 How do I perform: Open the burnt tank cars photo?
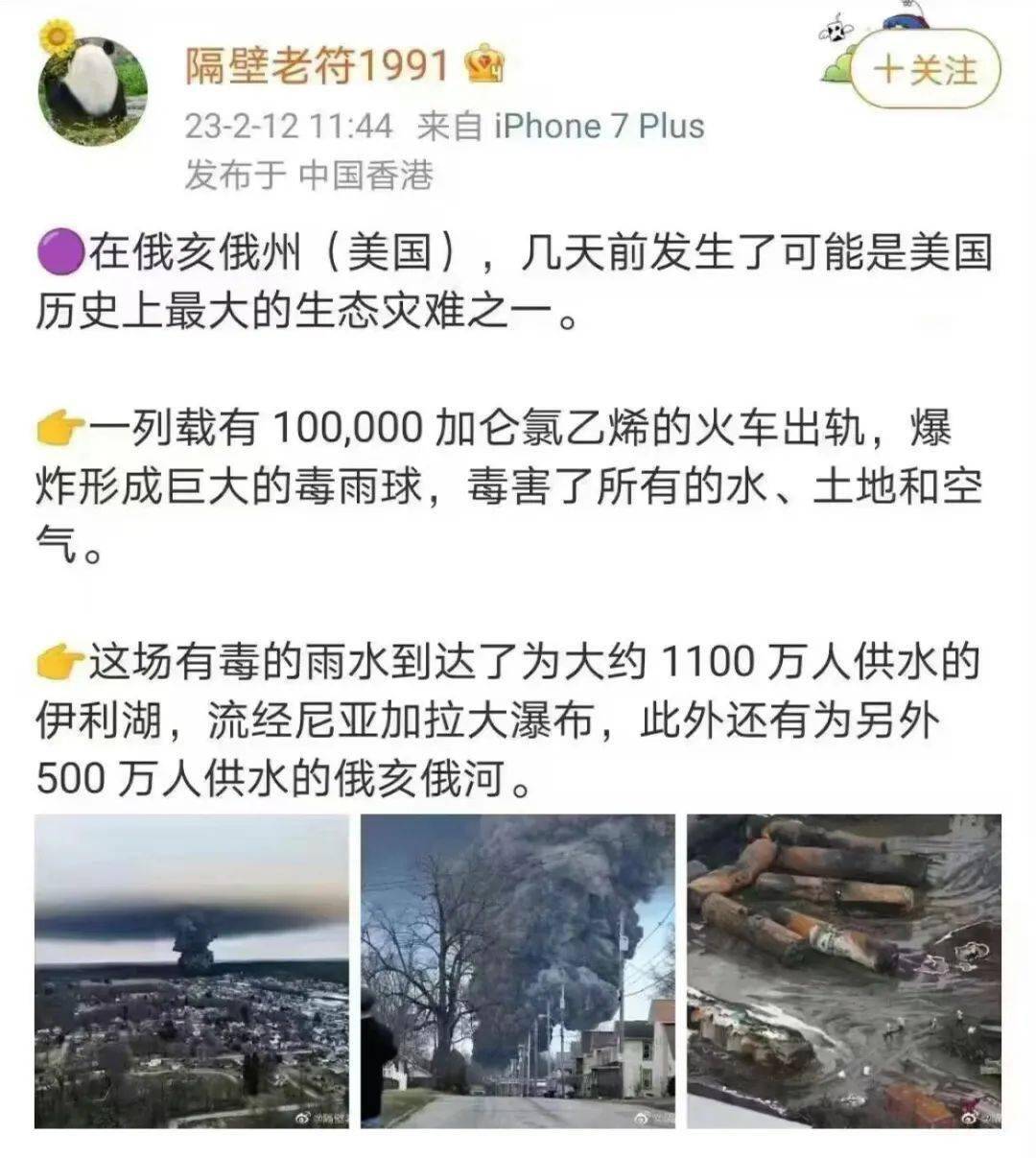click(x=844, y=971)
